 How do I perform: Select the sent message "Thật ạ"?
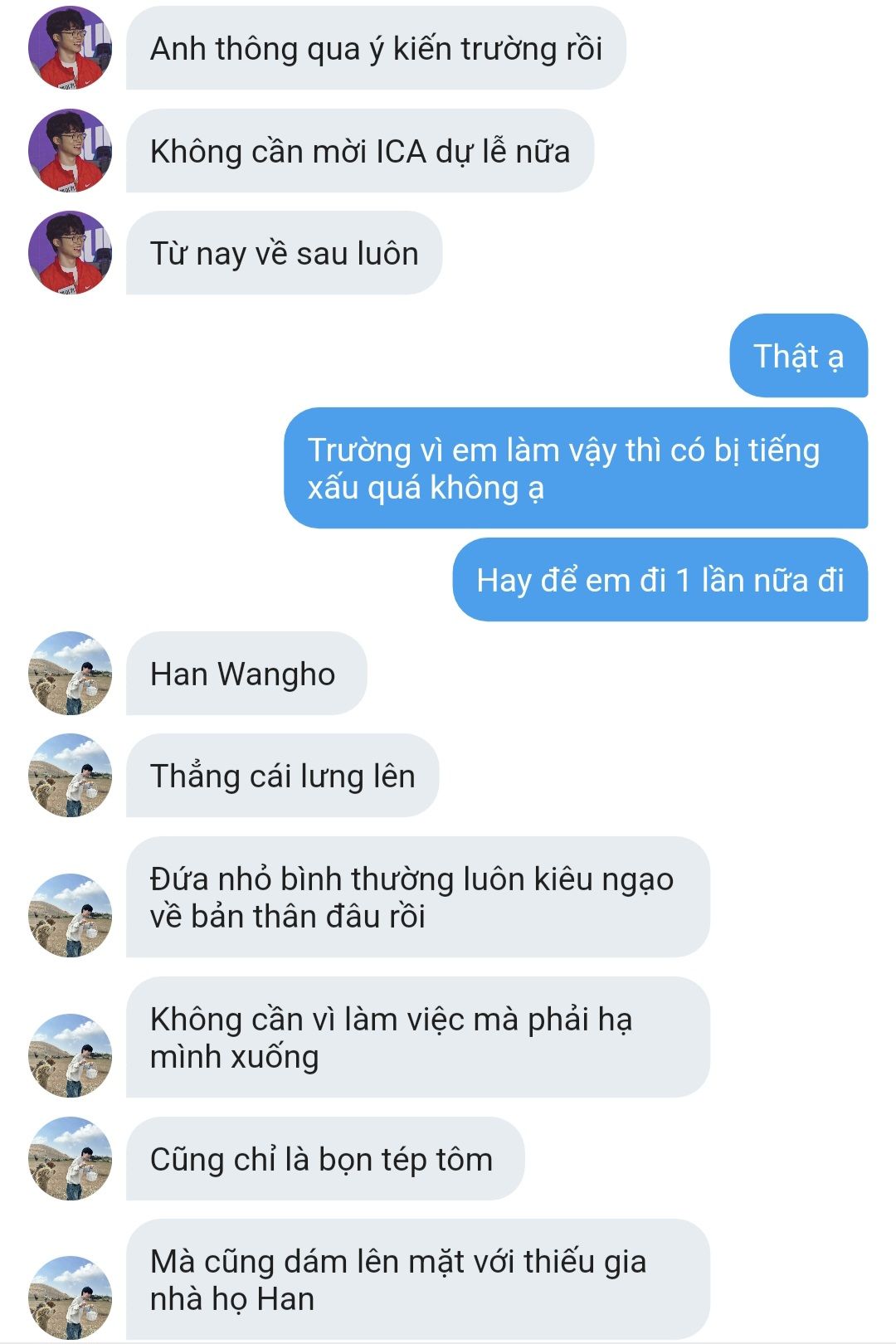(798, 356)
